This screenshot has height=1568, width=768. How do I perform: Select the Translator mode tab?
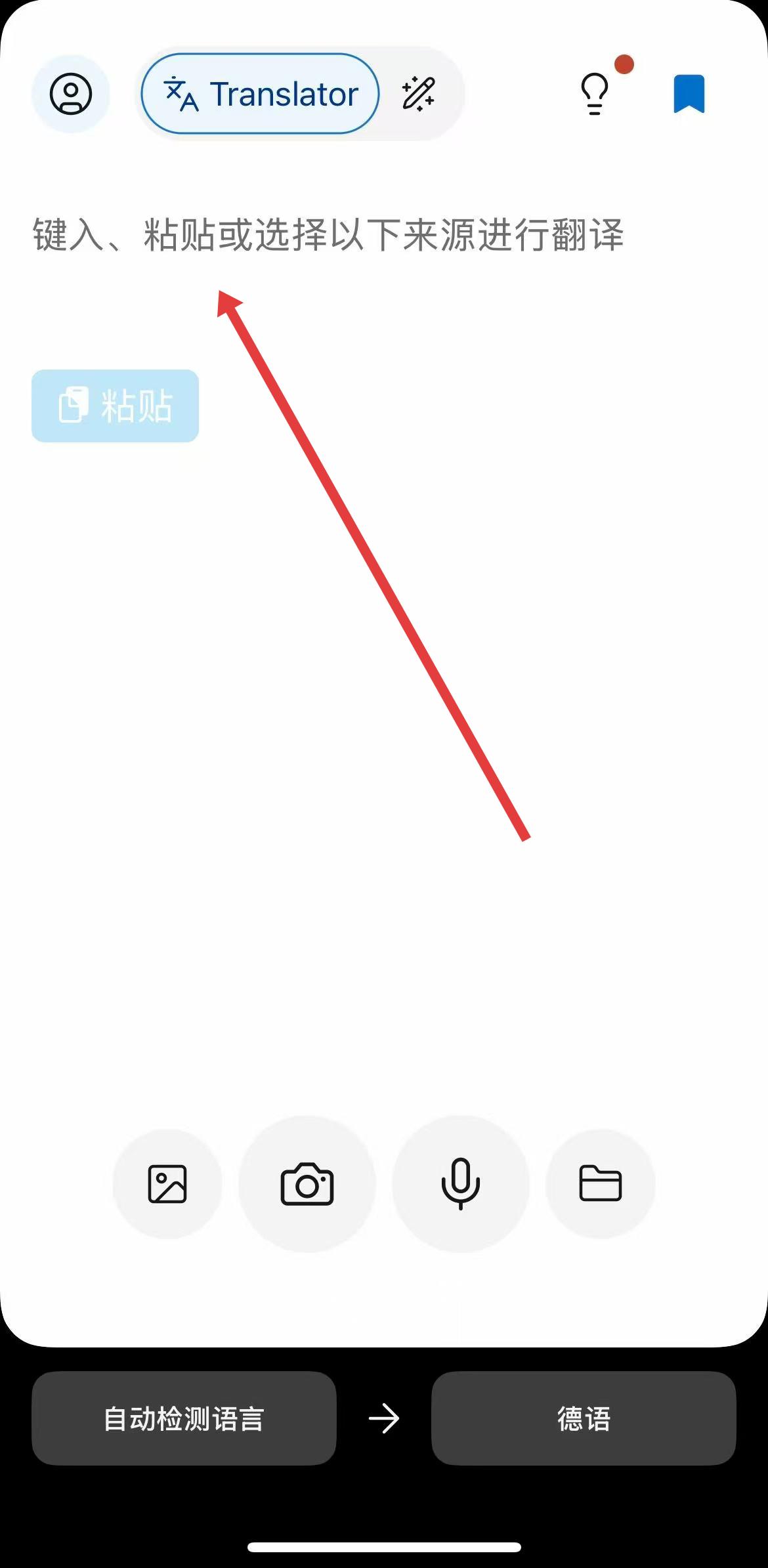coord(261,94)
